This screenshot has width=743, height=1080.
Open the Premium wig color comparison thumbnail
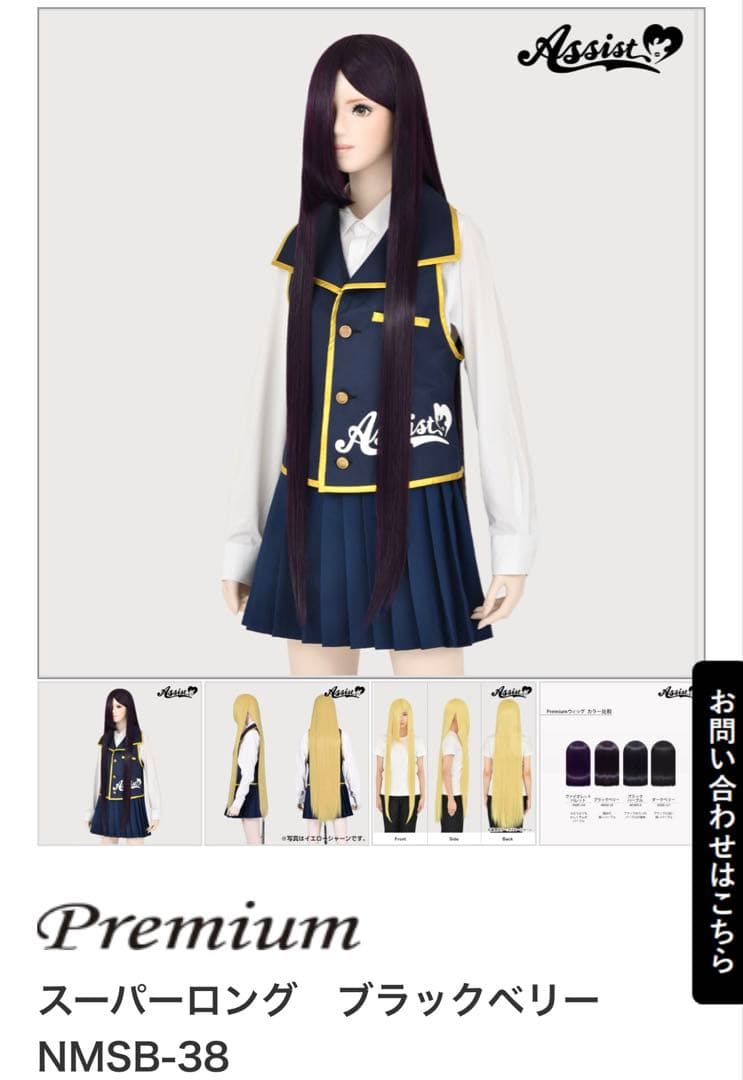click(x=615, y=763)
